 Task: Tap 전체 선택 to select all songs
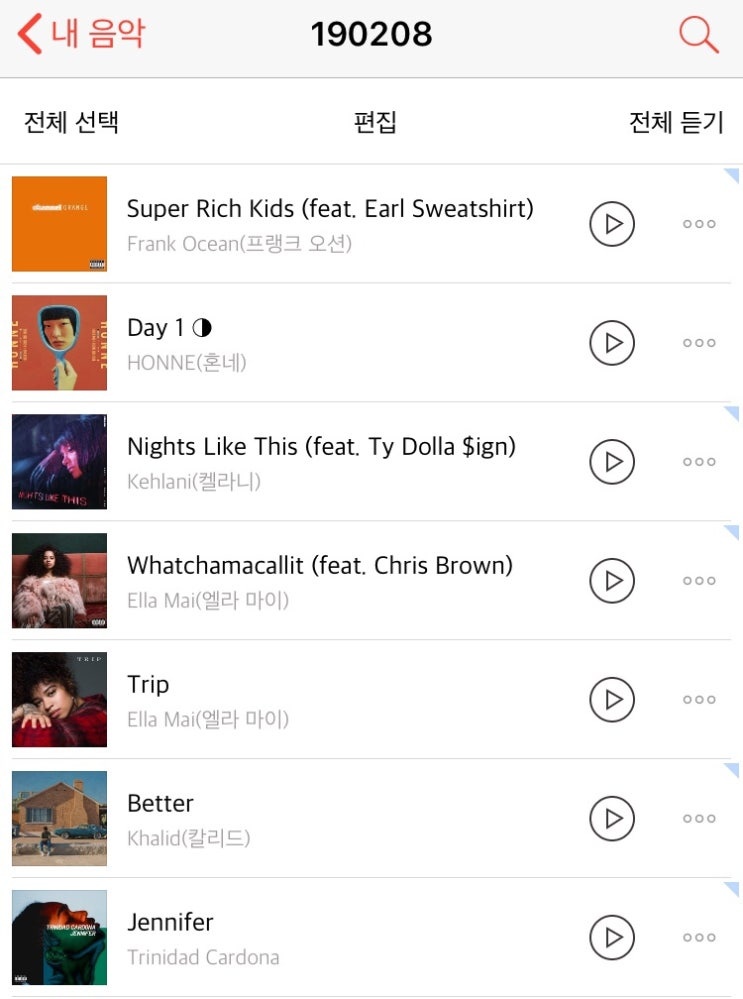click(71, 123)
